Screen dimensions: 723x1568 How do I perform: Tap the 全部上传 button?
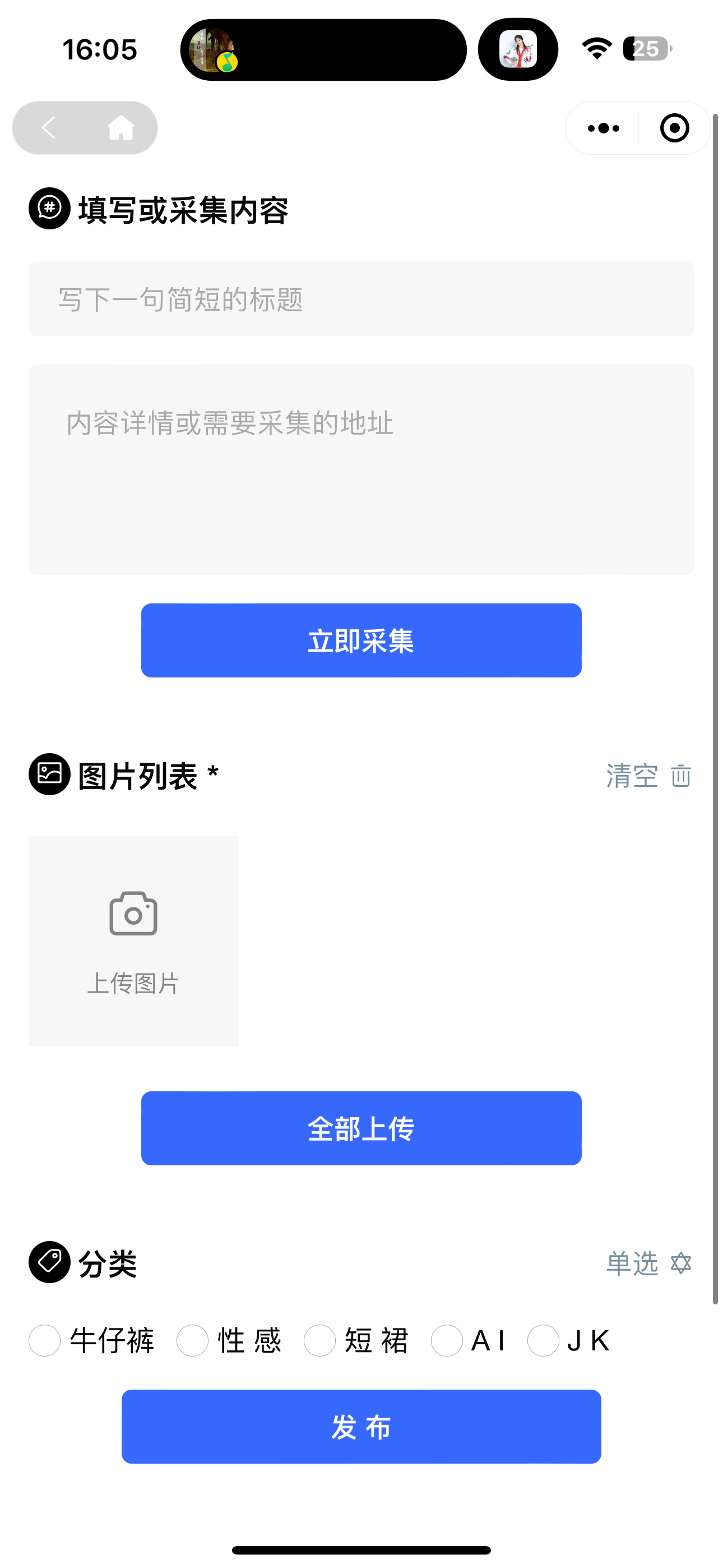coord(361,1128)
